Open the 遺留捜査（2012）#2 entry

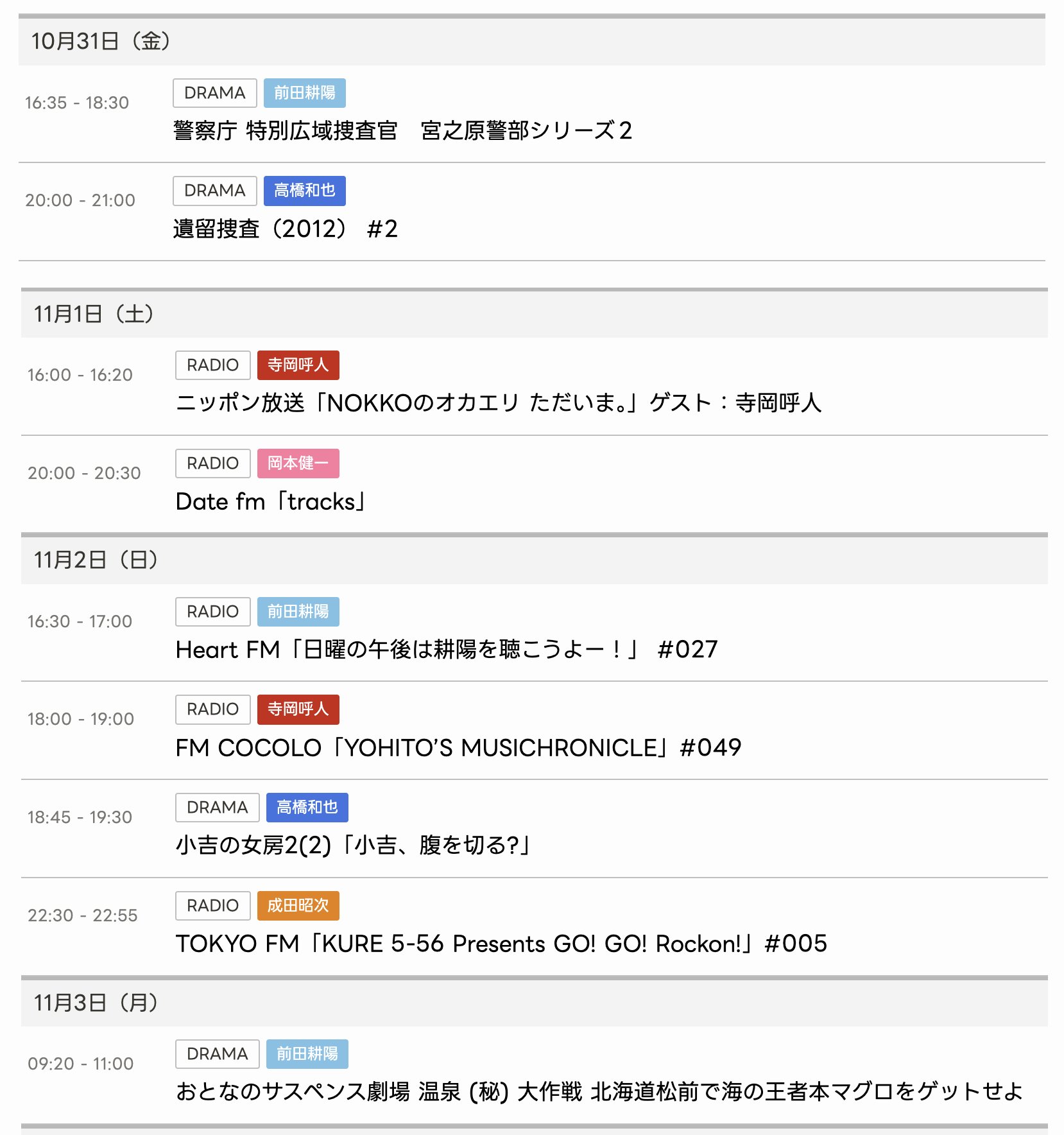[x=285, y=229]
